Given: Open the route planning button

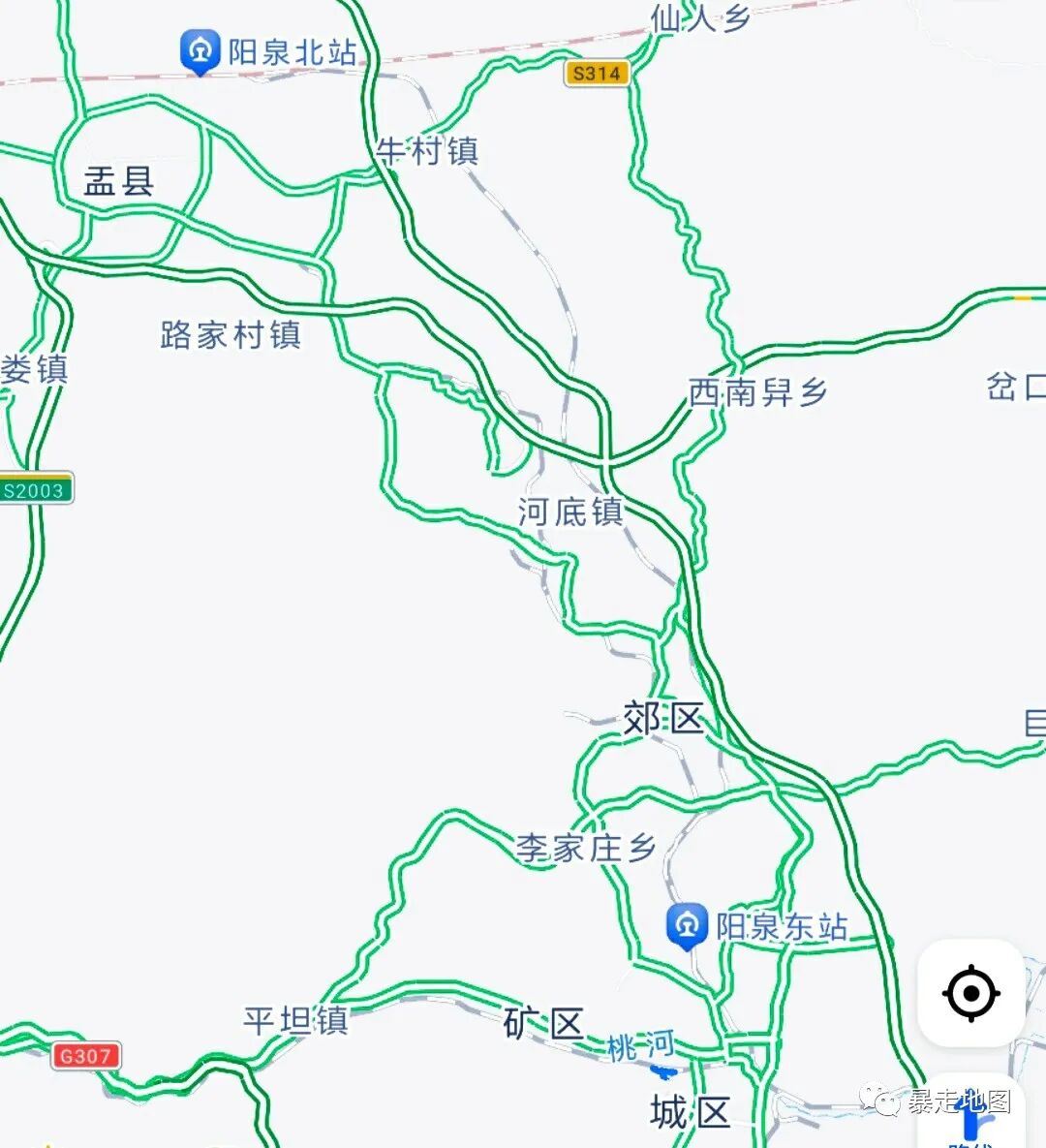Looking at the screenshot, I should 971,1115.
